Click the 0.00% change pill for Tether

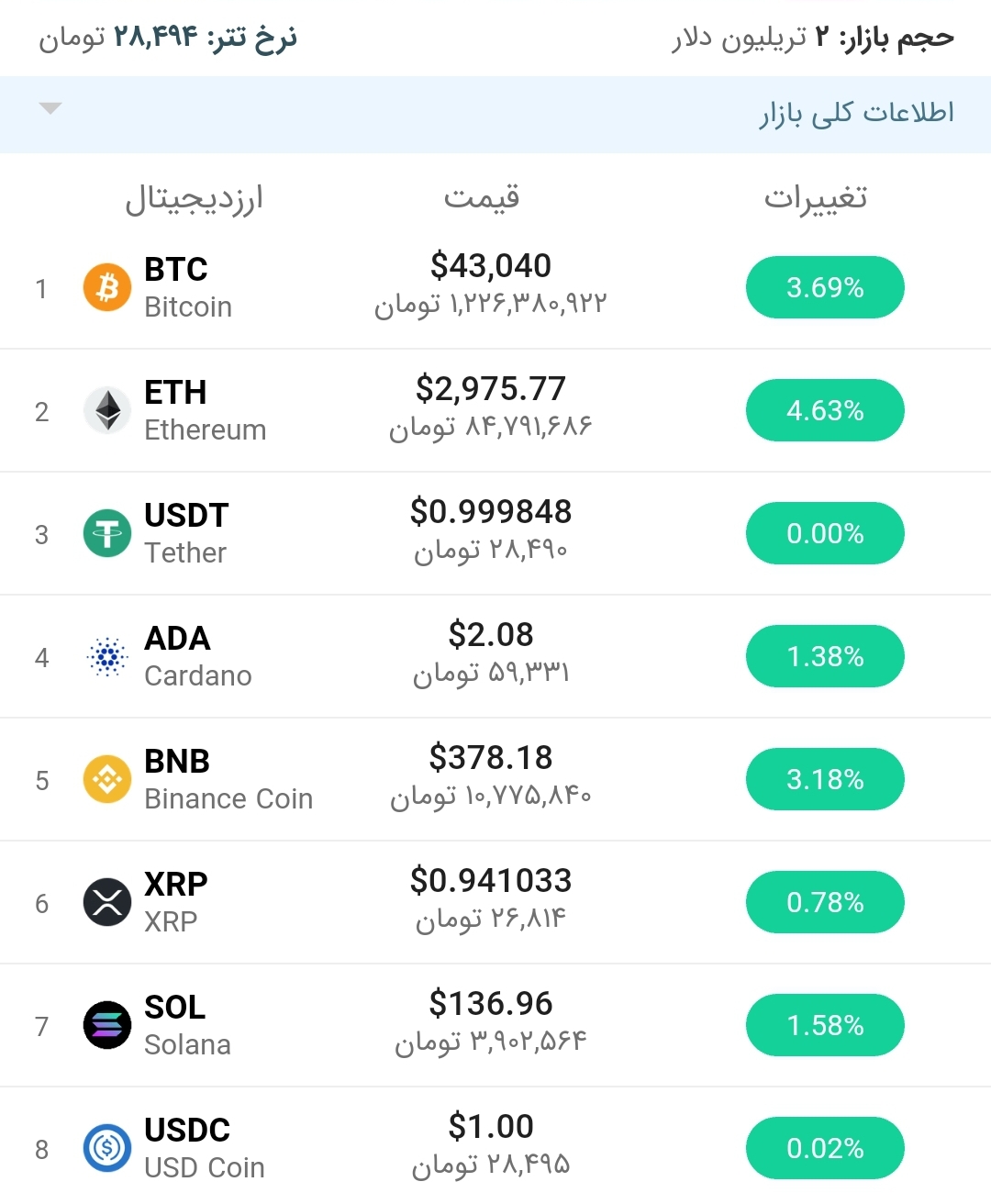pyautogui.click(x=824, y=533)
